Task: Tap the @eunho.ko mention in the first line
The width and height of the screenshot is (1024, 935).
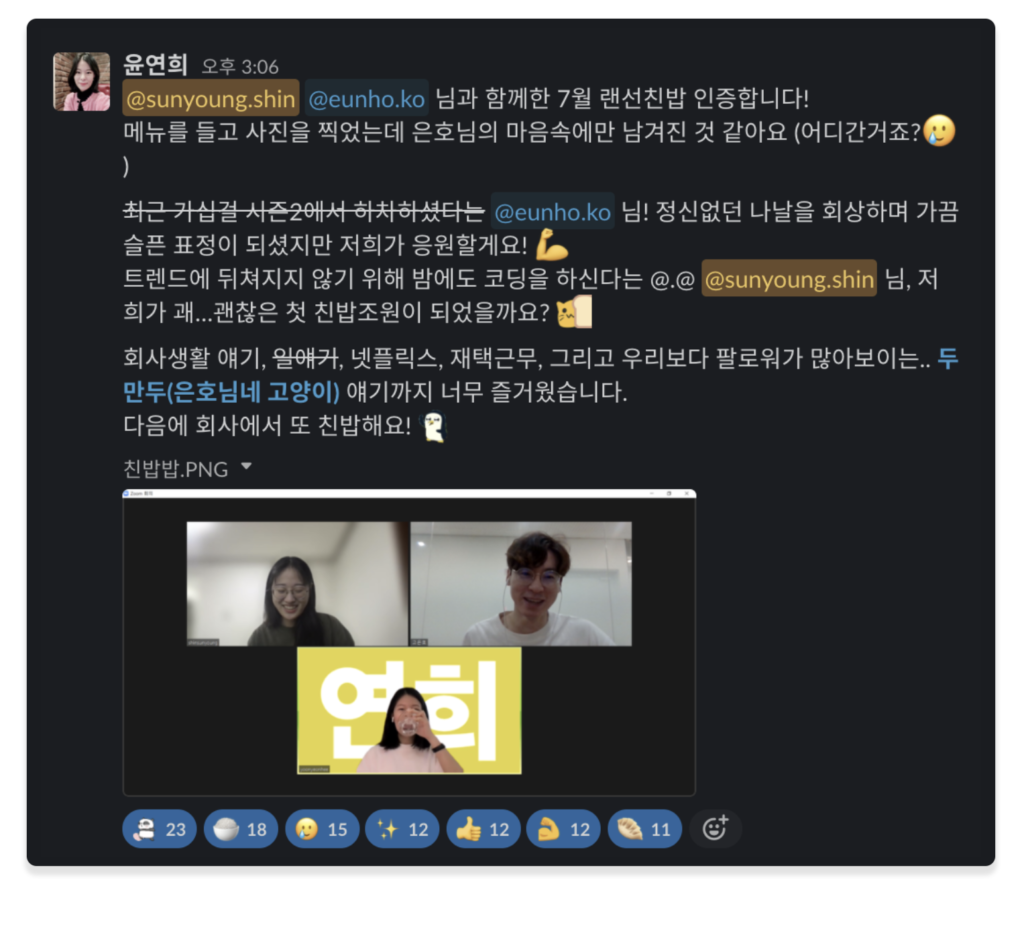Action: [366, 99]
